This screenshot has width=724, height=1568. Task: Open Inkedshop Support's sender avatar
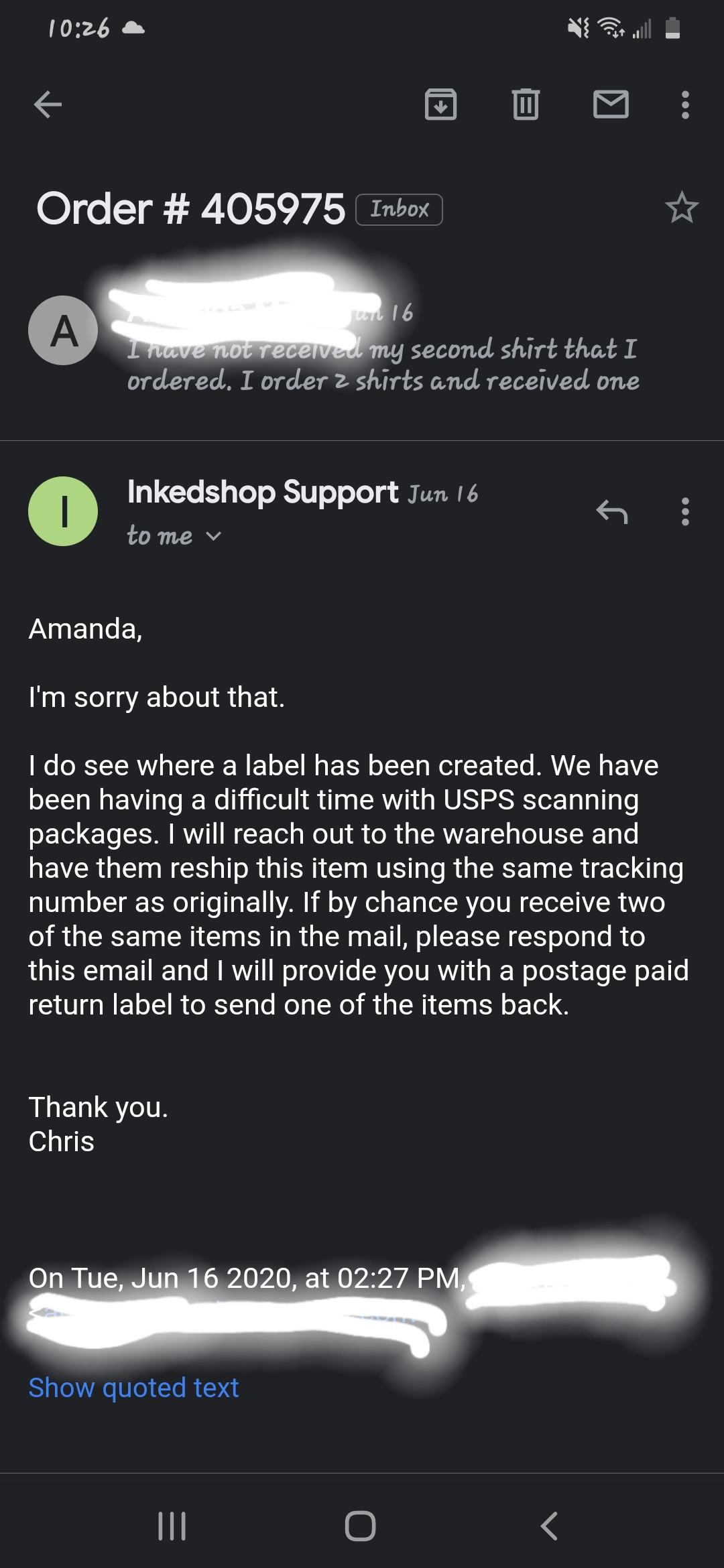click(63, 511)
